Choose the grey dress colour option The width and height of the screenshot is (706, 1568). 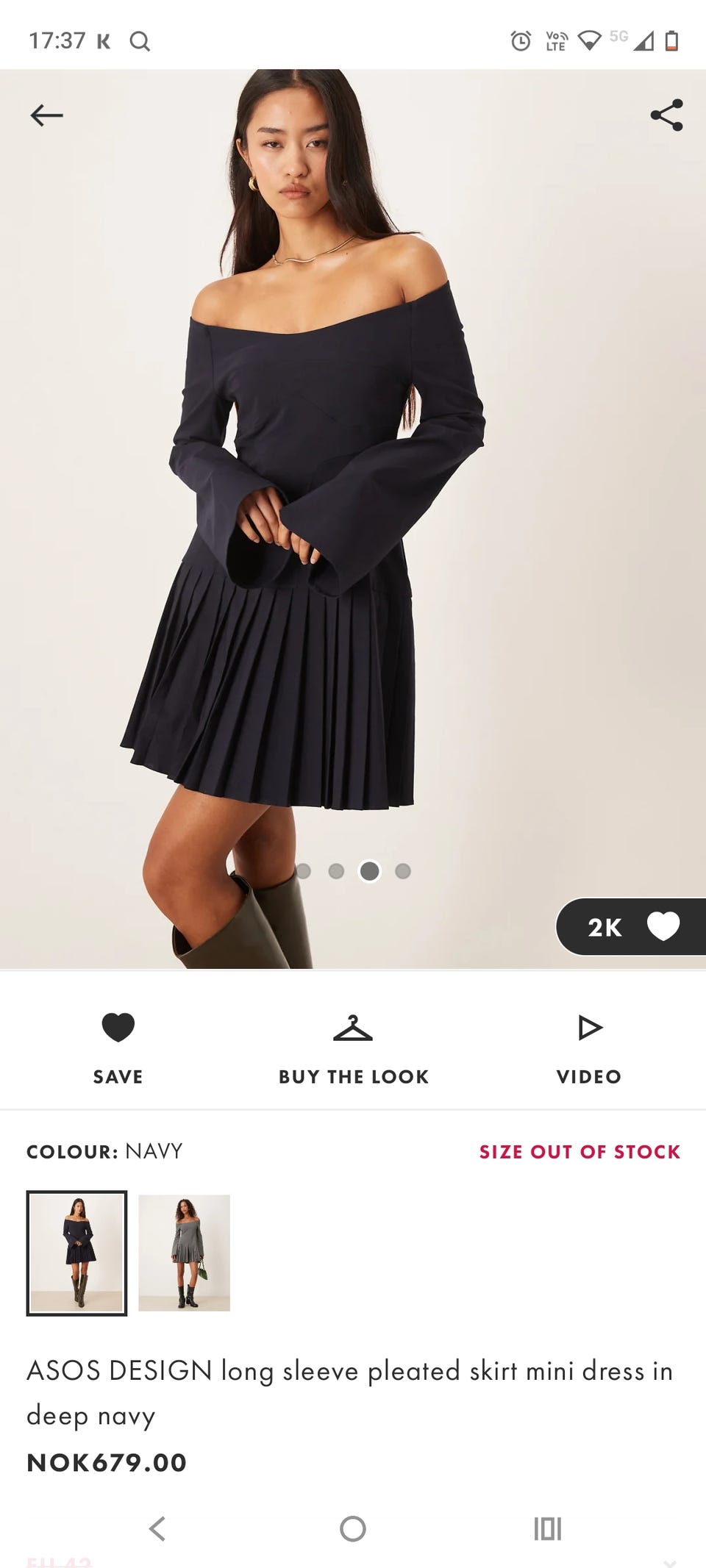[x=184, y=1253]
